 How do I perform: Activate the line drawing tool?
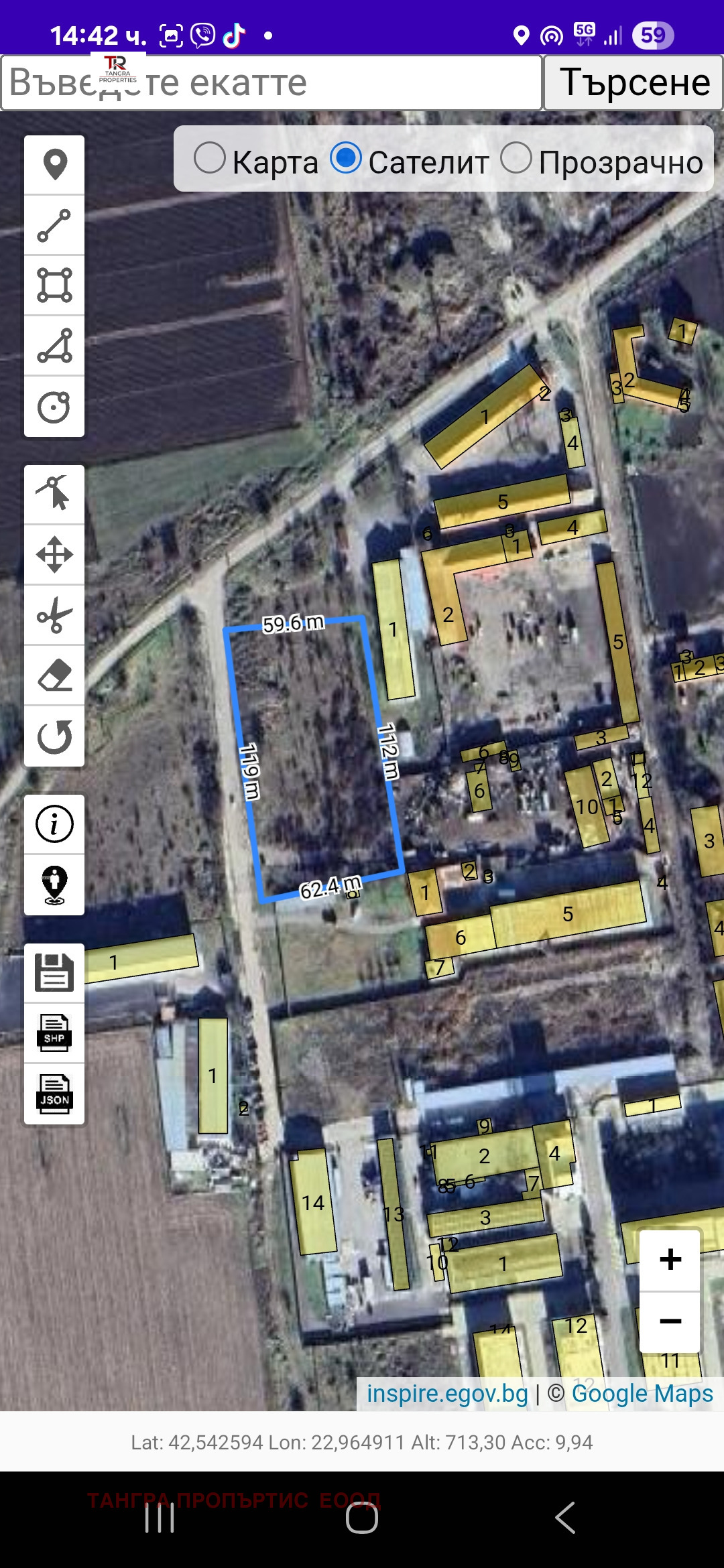point(54,225)
